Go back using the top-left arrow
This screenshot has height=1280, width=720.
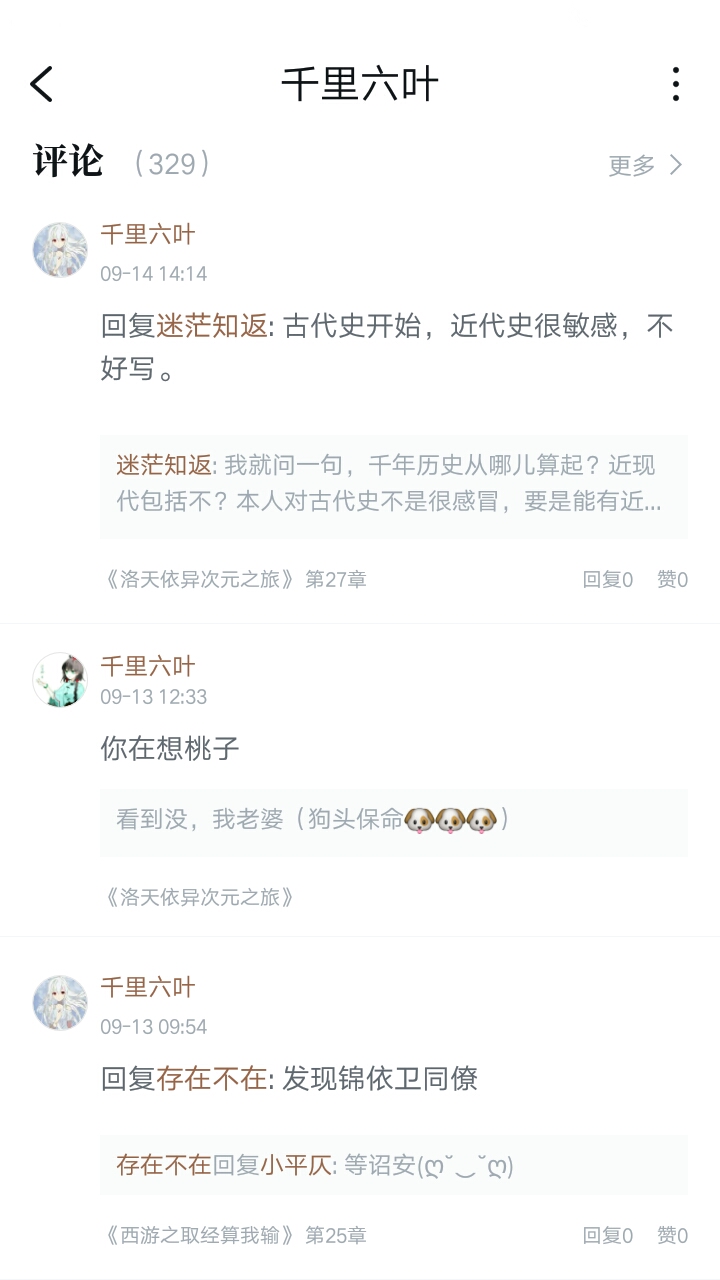42,85
